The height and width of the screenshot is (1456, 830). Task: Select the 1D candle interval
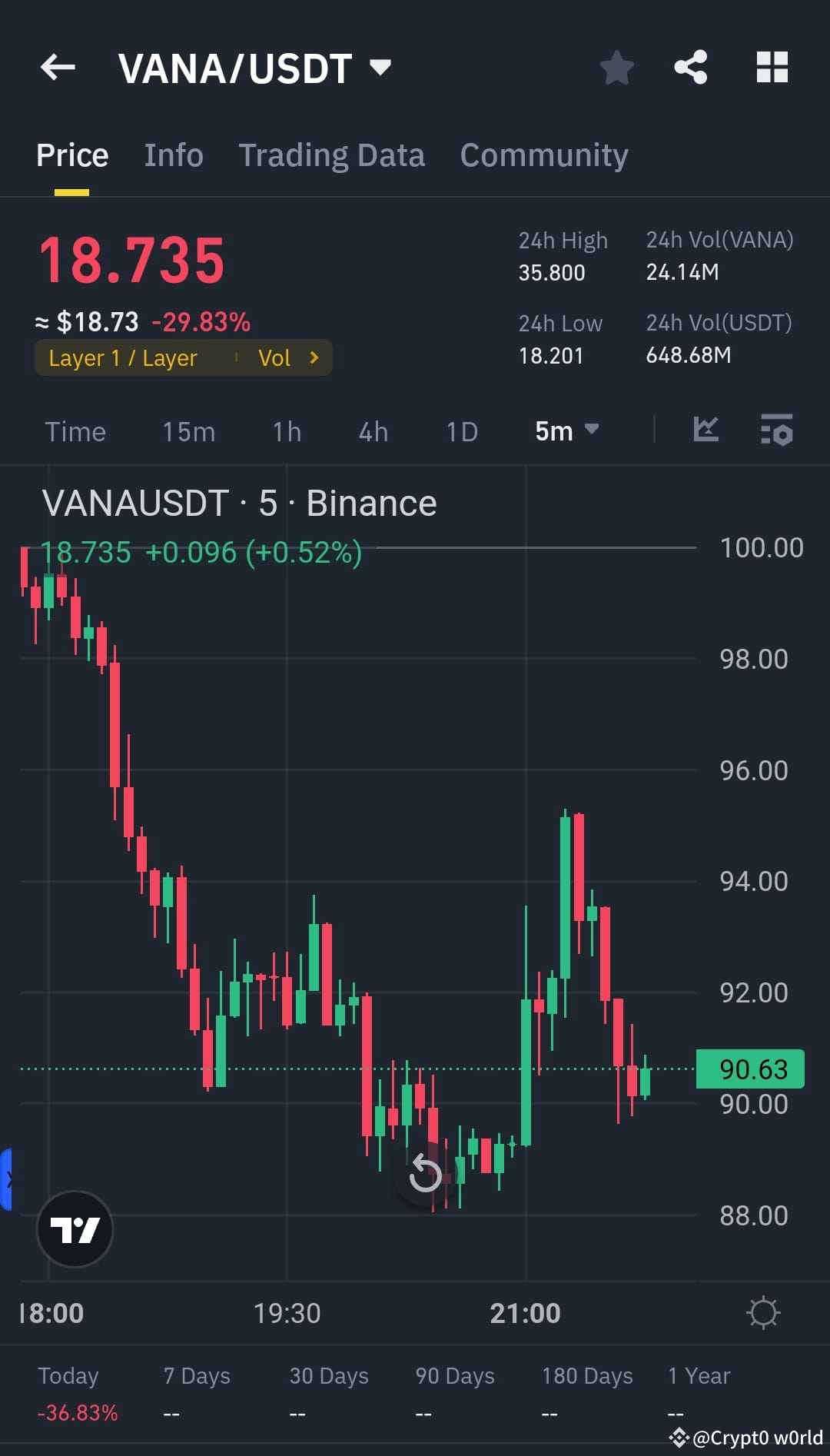460,431
